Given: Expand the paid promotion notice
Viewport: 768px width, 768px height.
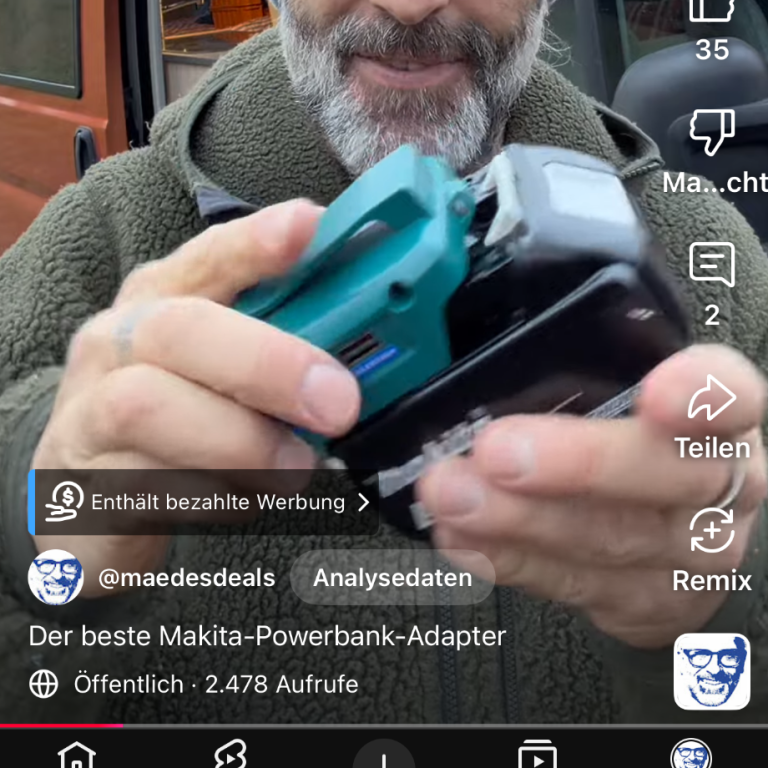Looking at the screenshot, I should coord(206,502).
